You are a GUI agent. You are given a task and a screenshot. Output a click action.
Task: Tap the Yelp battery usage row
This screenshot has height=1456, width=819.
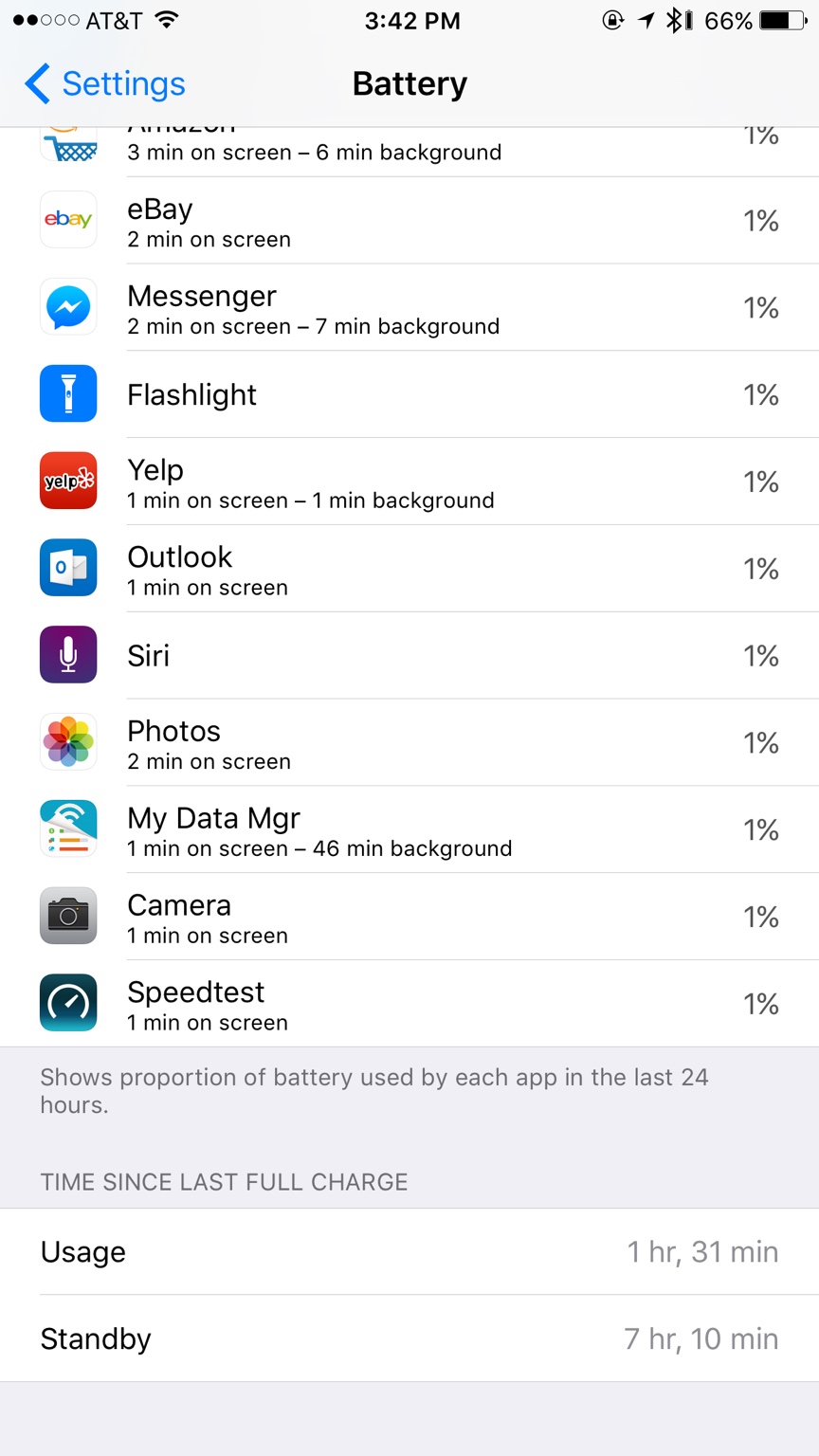pyautogui.click(x=409, y=482)
